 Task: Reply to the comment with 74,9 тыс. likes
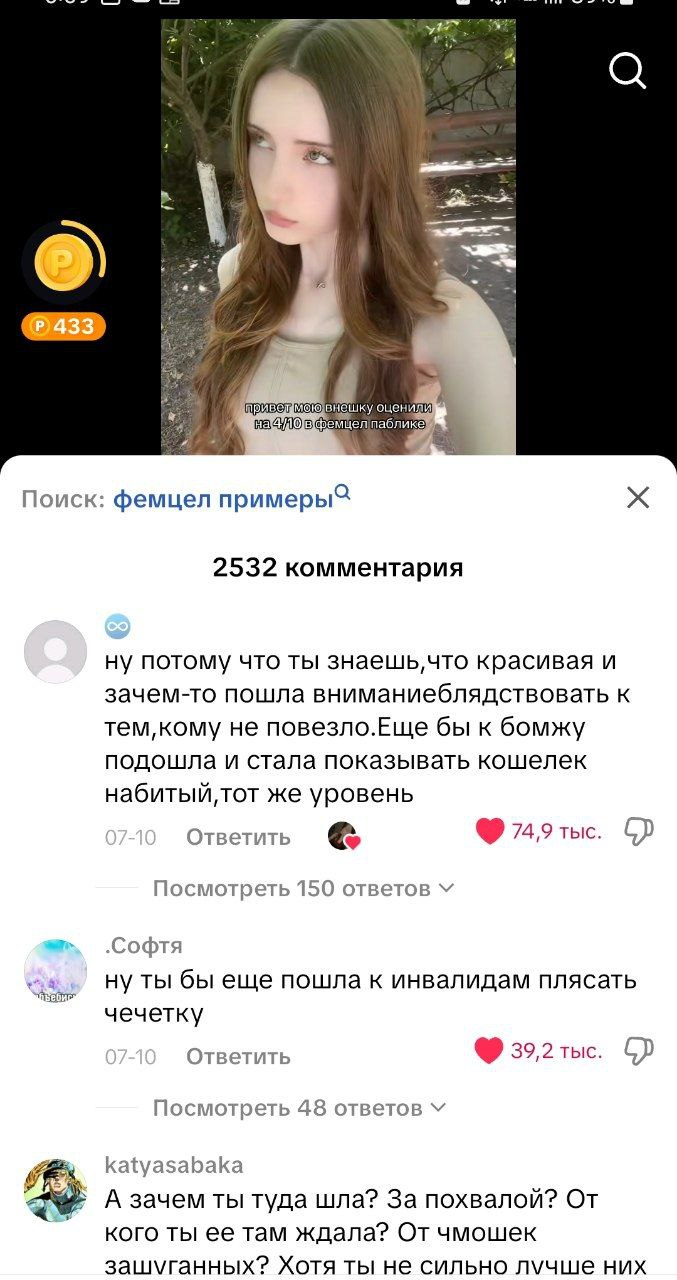(x=238, y=837)
